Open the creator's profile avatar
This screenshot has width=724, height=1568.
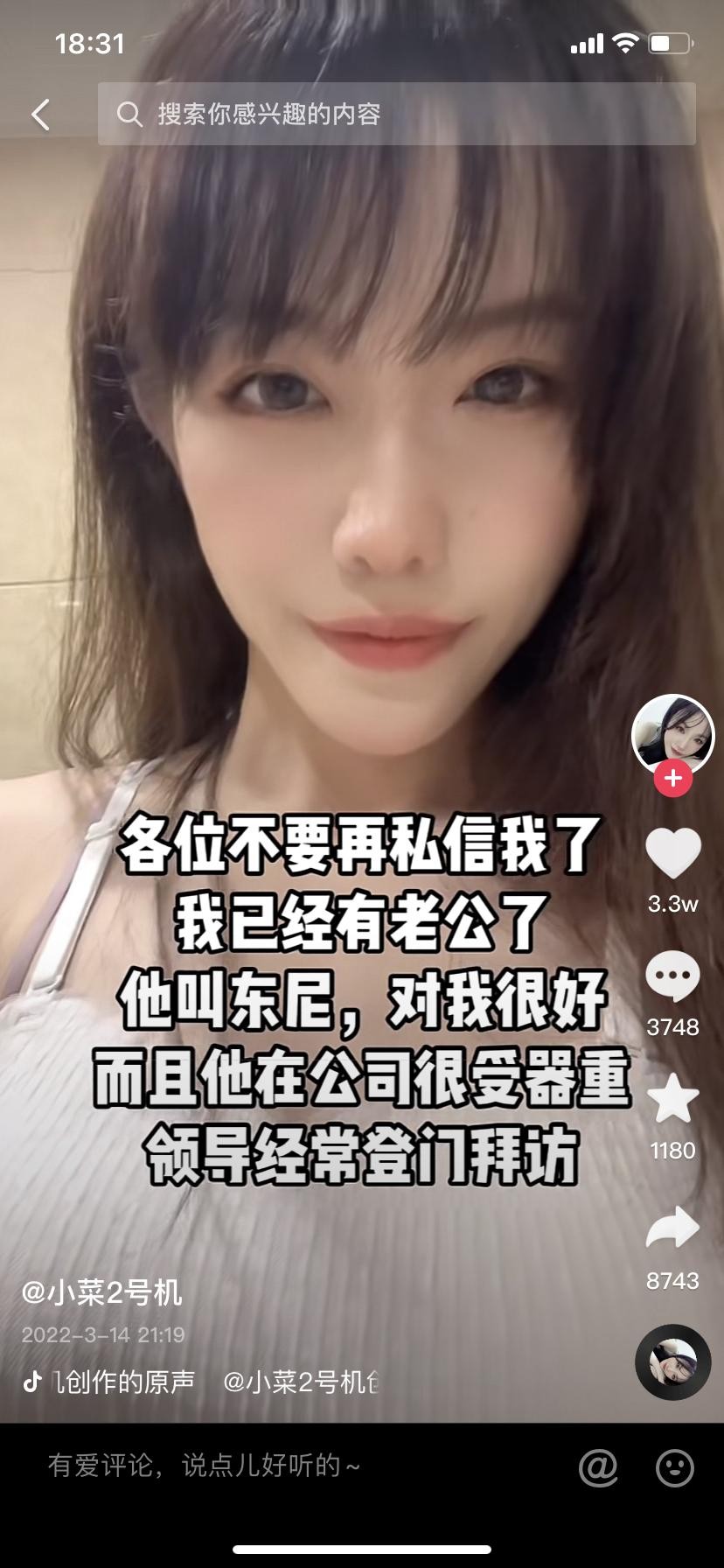point(672,734)
